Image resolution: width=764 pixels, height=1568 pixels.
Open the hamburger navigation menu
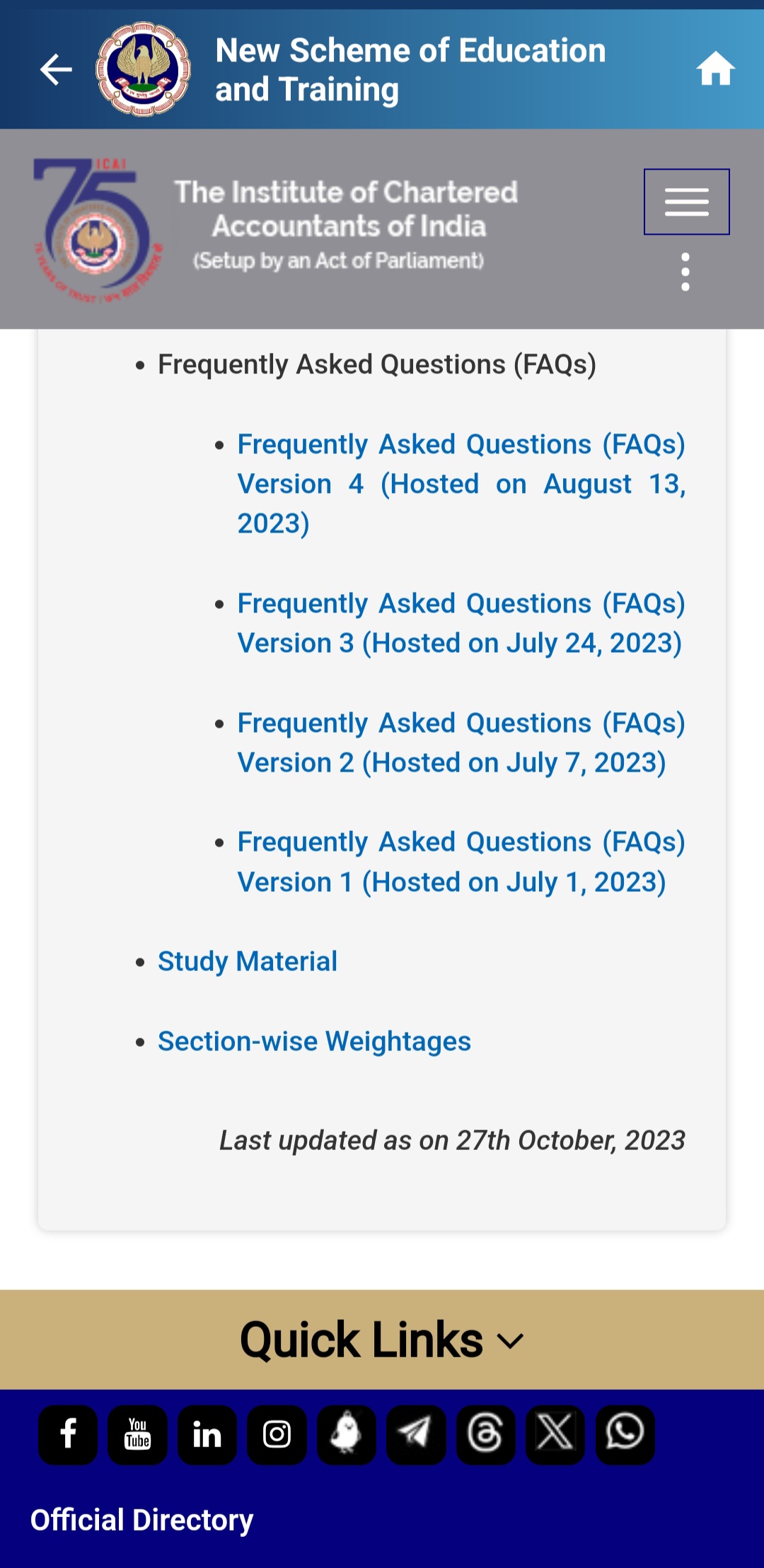pos(686,202)
